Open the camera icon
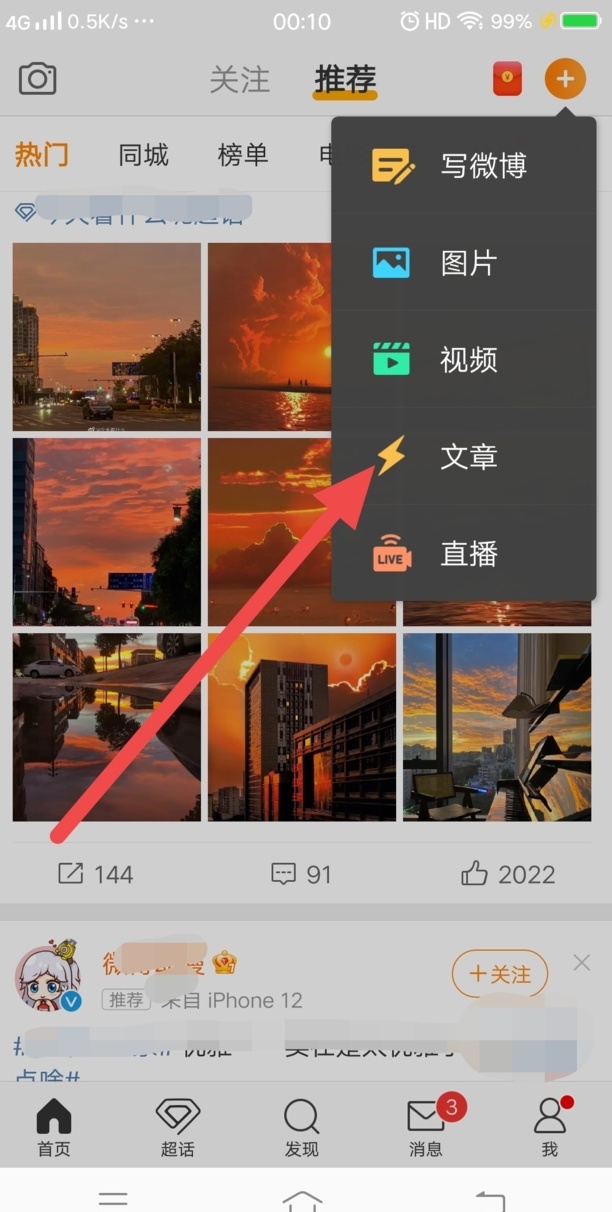 (37, 79)
